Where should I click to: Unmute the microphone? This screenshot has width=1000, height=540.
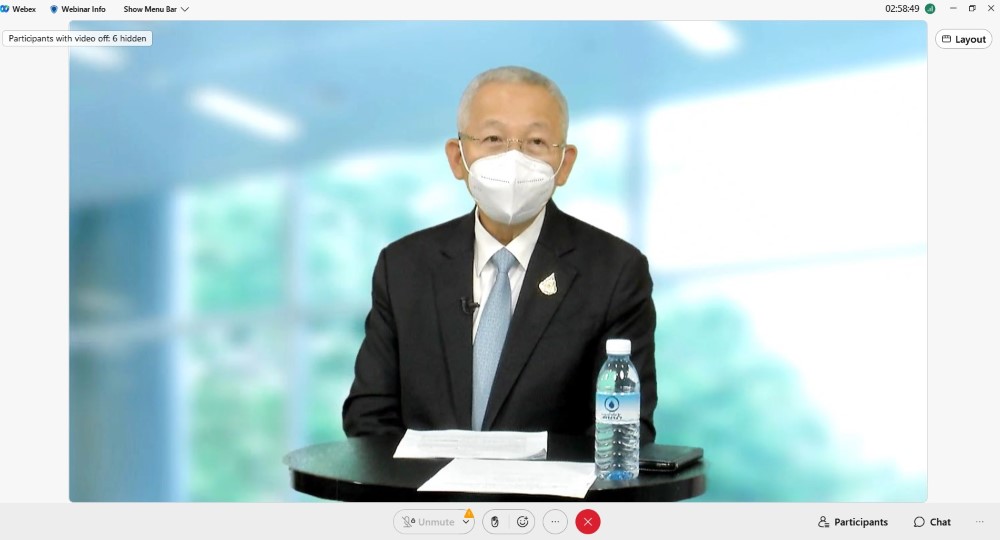427,522
